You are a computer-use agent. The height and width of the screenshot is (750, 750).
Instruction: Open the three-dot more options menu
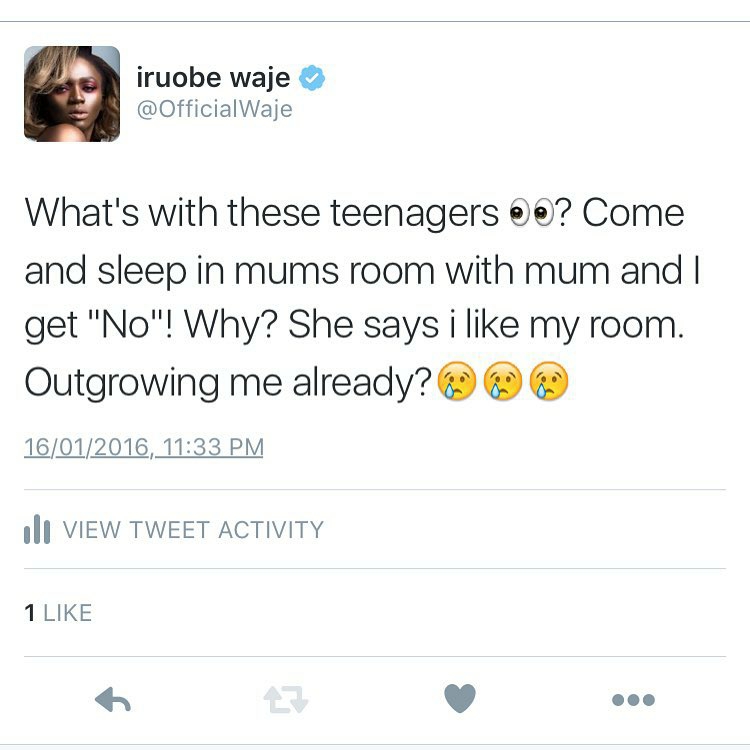633,700
